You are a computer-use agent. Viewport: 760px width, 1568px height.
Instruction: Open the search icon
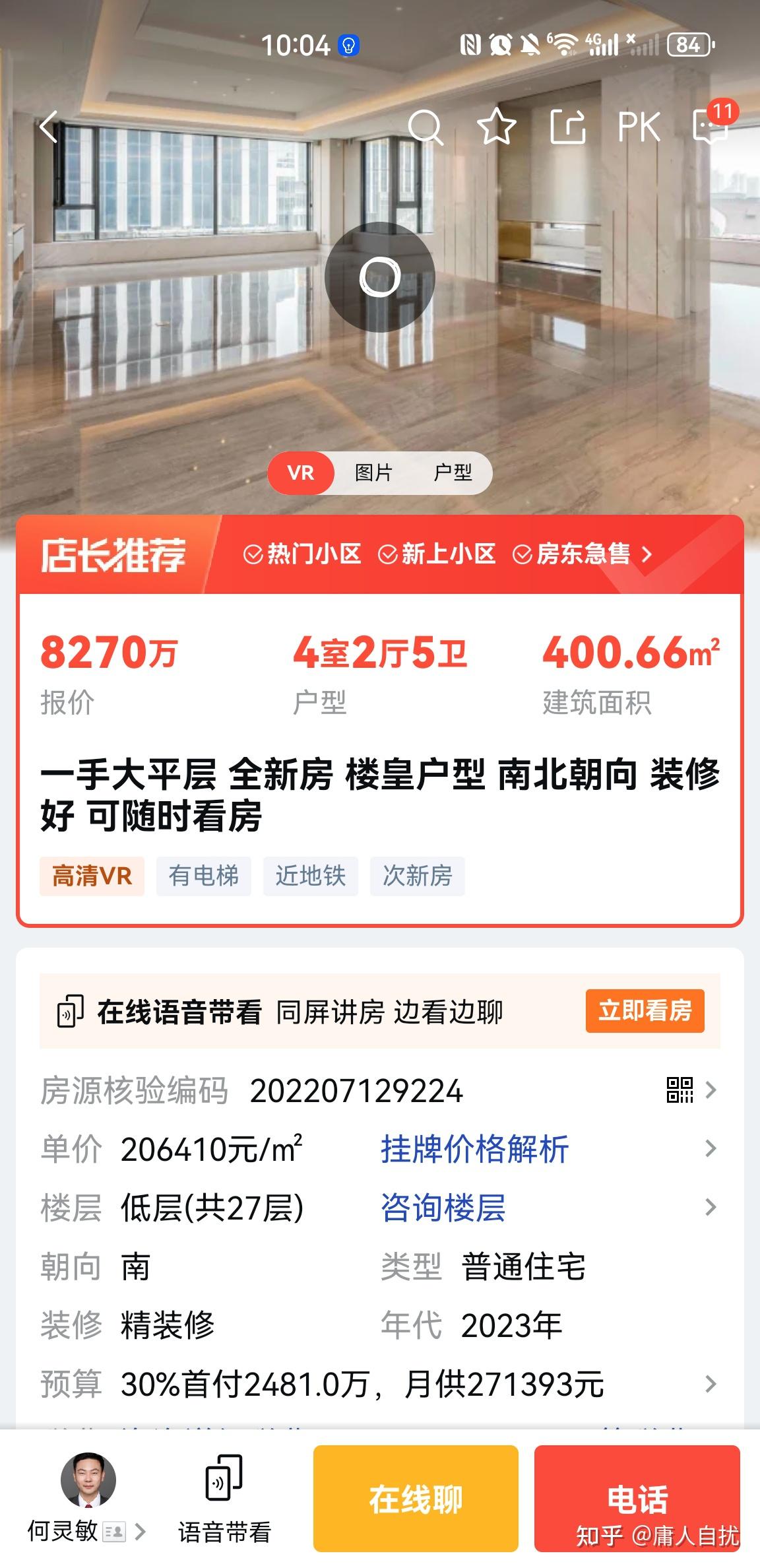pyautogui.click(x=426, y=127)
